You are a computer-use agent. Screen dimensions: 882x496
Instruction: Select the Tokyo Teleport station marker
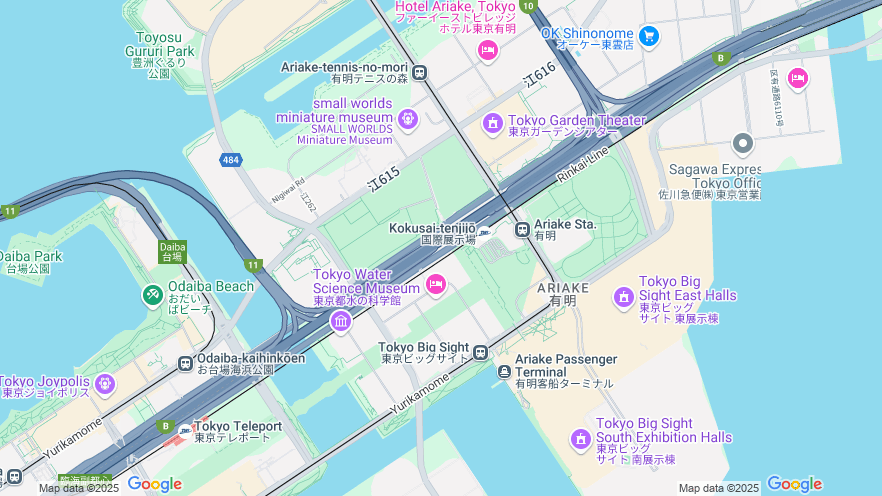click(185, 432)
